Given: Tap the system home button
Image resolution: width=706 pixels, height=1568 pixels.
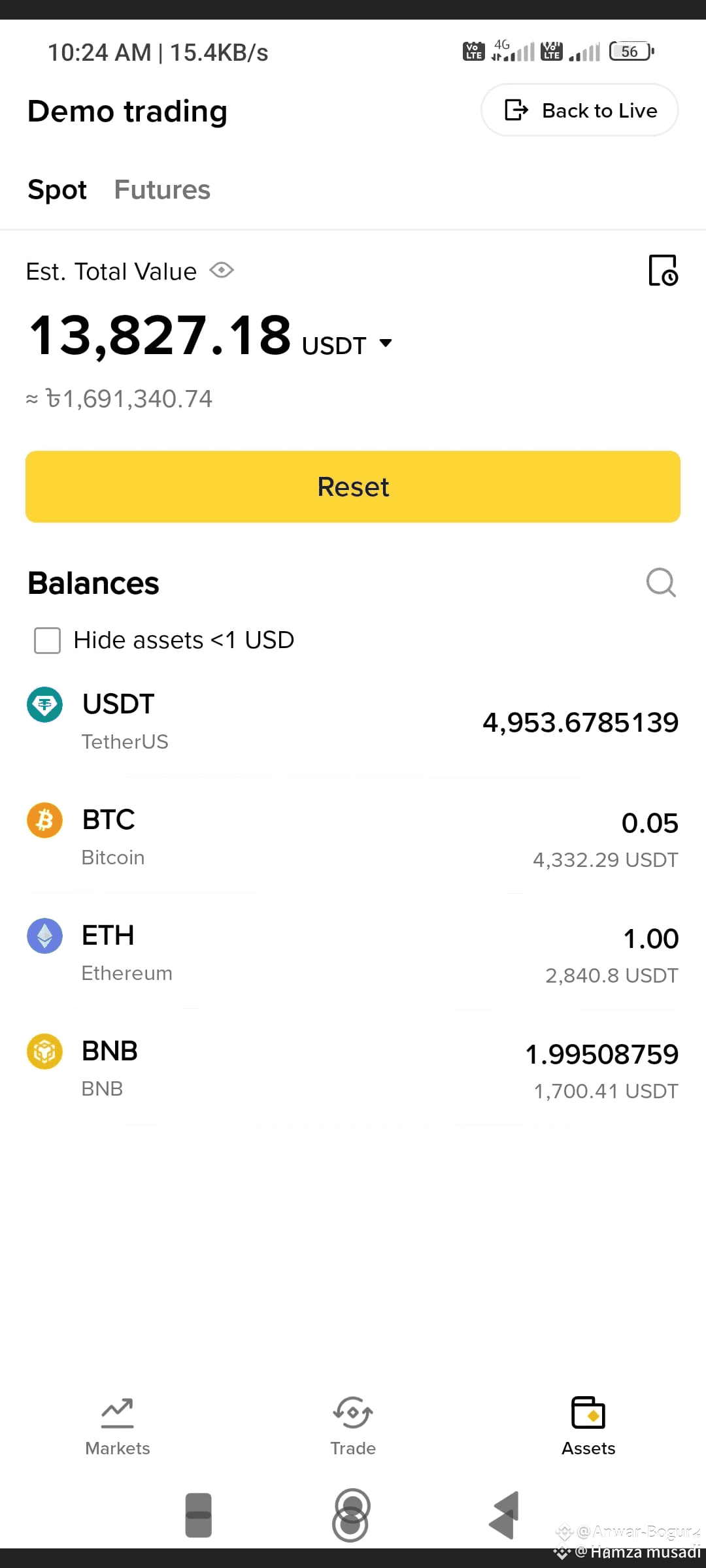Looking at the screenshot, I should coord(351,1514).
